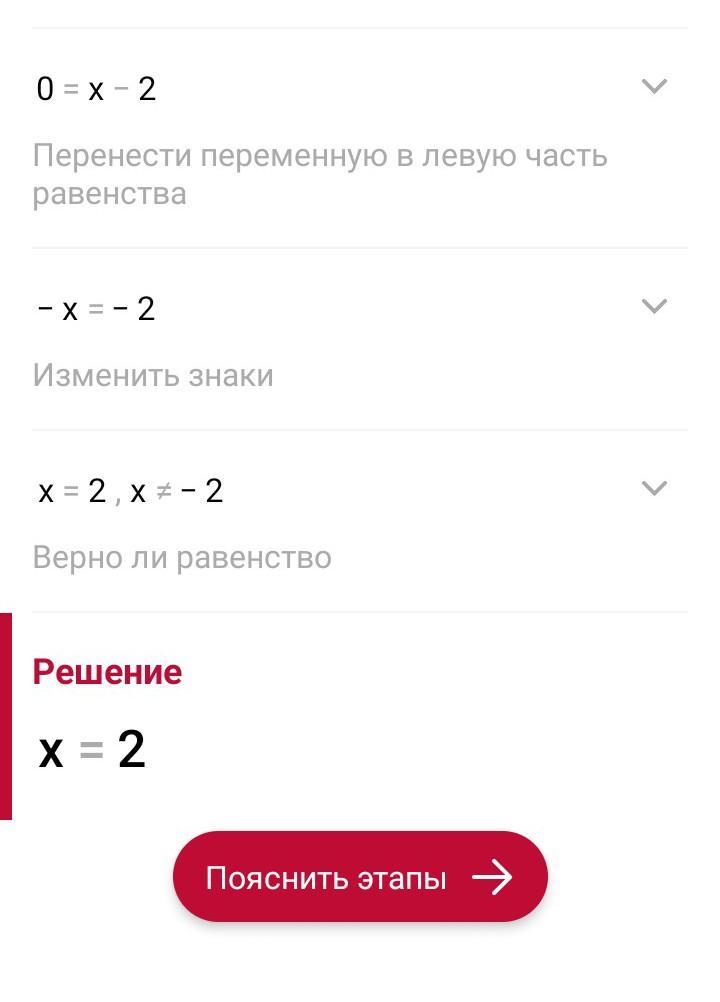This screenshot has width=720, height=1002.
Task: Tap the "Пояснить этапы" button
Action: tap(360, 877)
